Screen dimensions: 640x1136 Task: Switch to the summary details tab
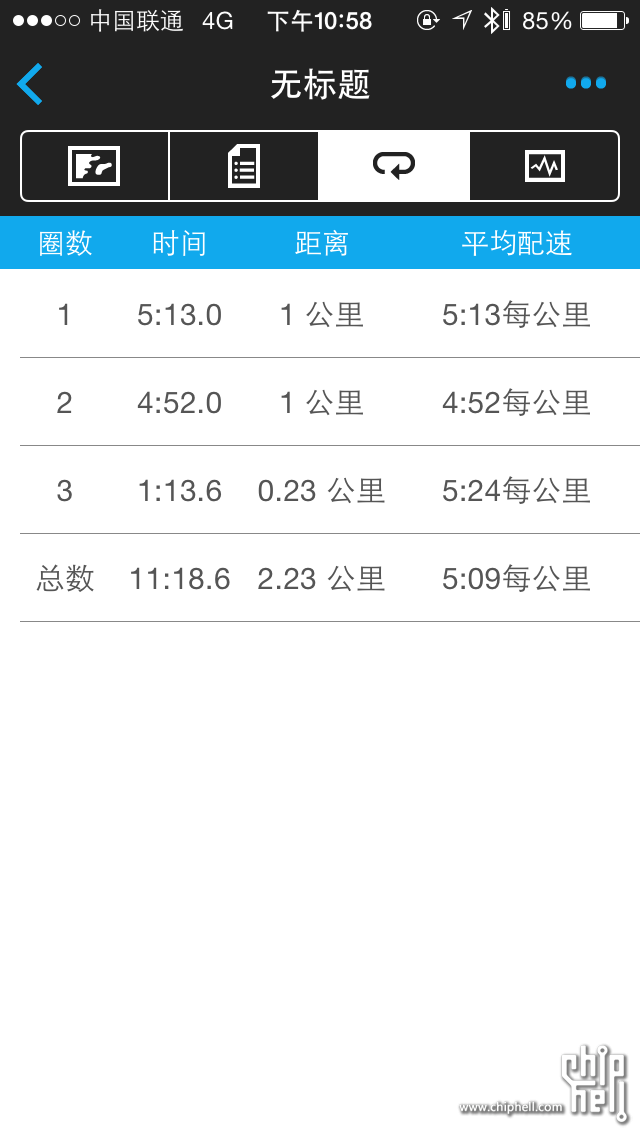(244, 166)
